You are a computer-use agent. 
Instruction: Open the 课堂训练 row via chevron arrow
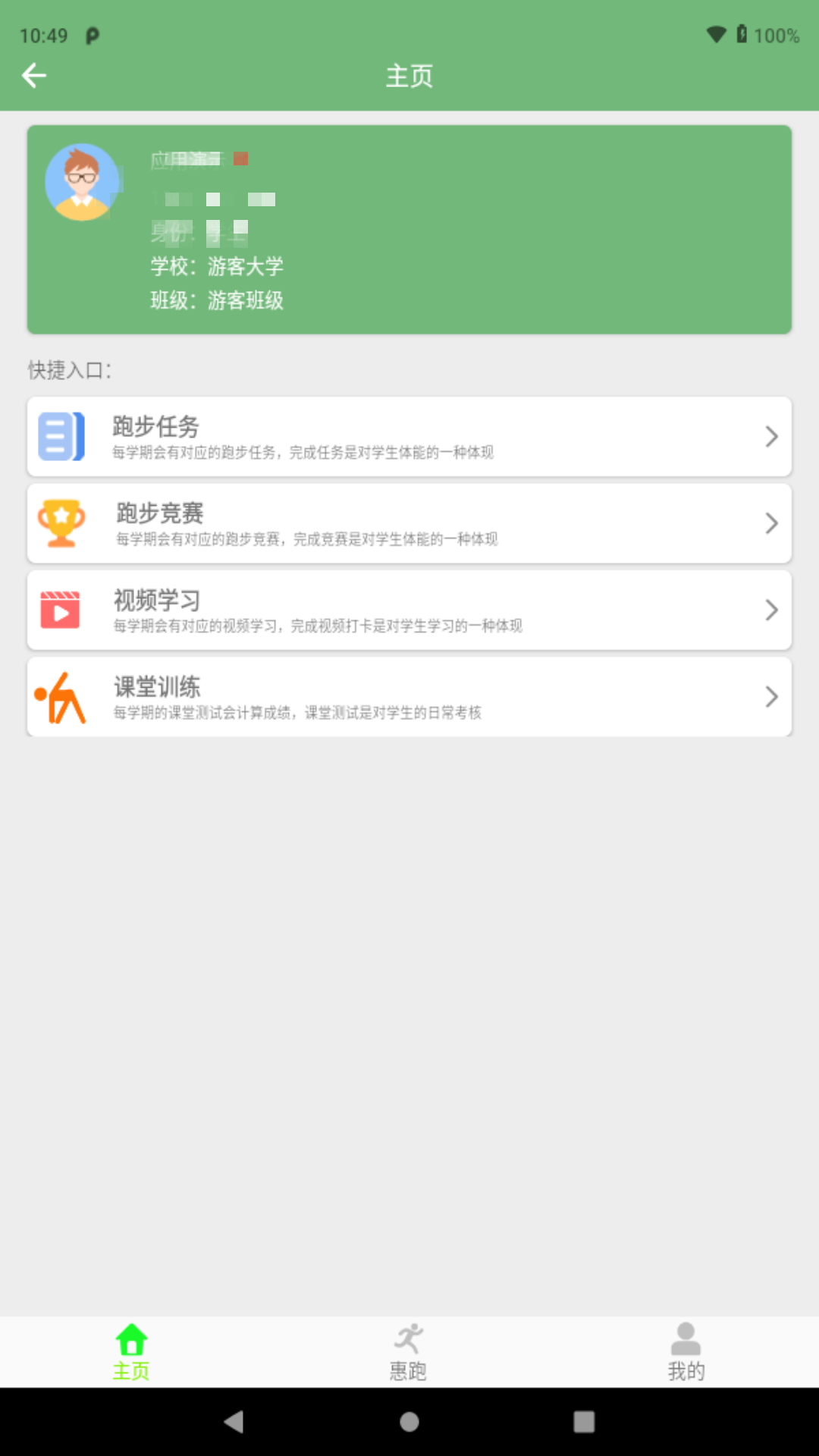(x=772, y=696)
